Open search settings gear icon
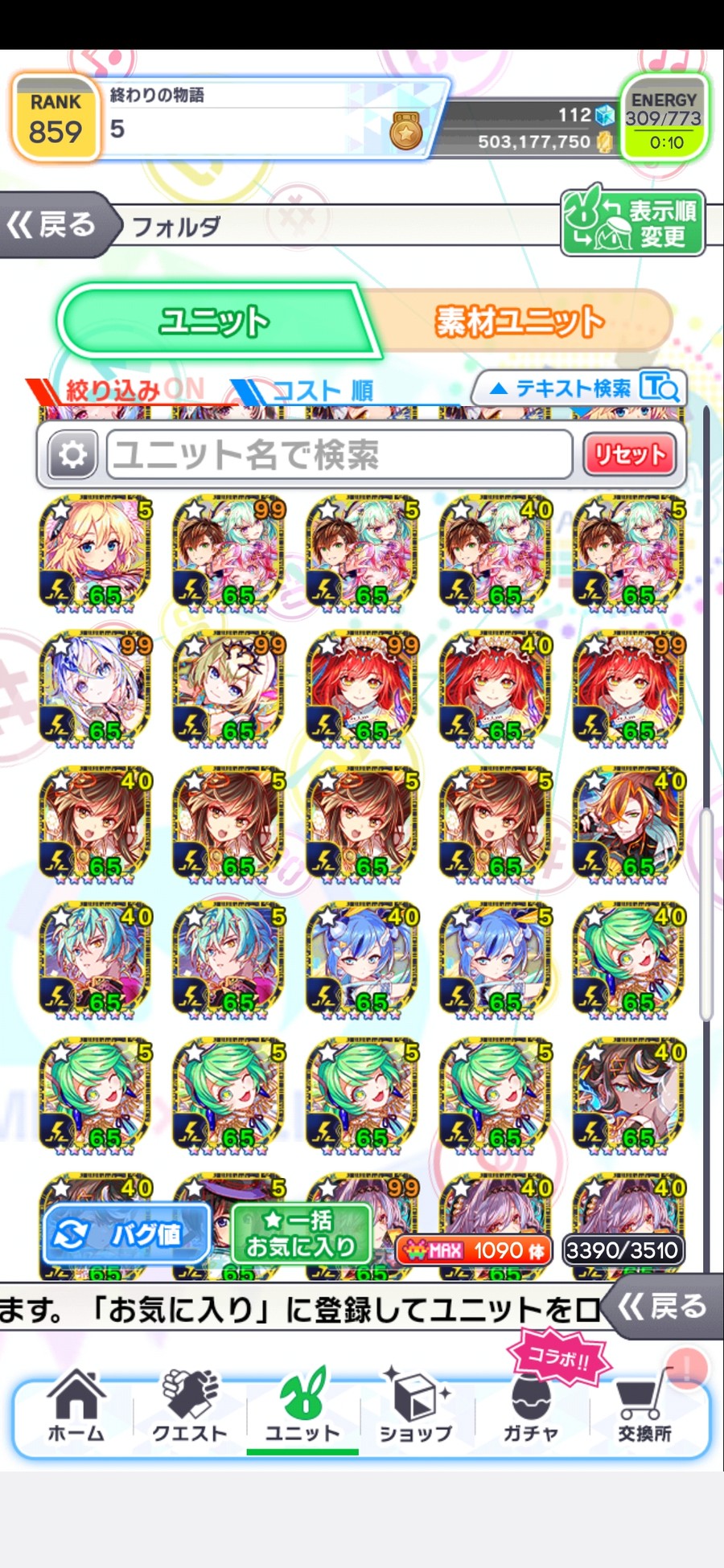Viewport: 724px width, 1568px height. pos(72,455)
